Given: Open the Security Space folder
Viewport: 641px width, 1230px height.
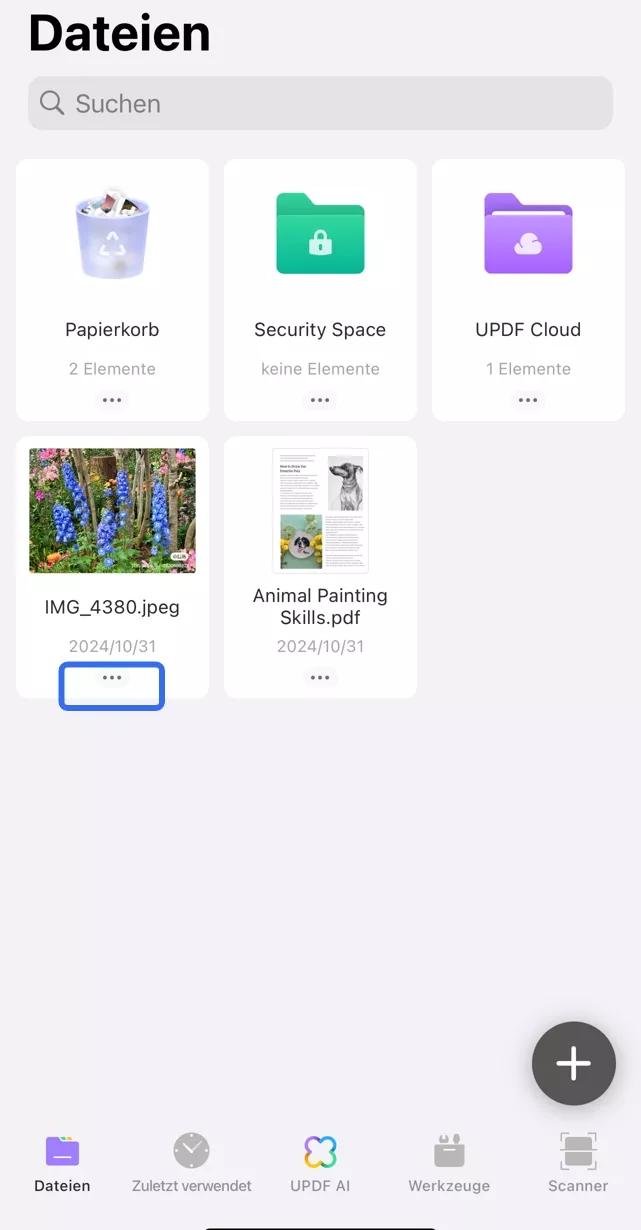Looking at the screenshot, I should point(320,236).
